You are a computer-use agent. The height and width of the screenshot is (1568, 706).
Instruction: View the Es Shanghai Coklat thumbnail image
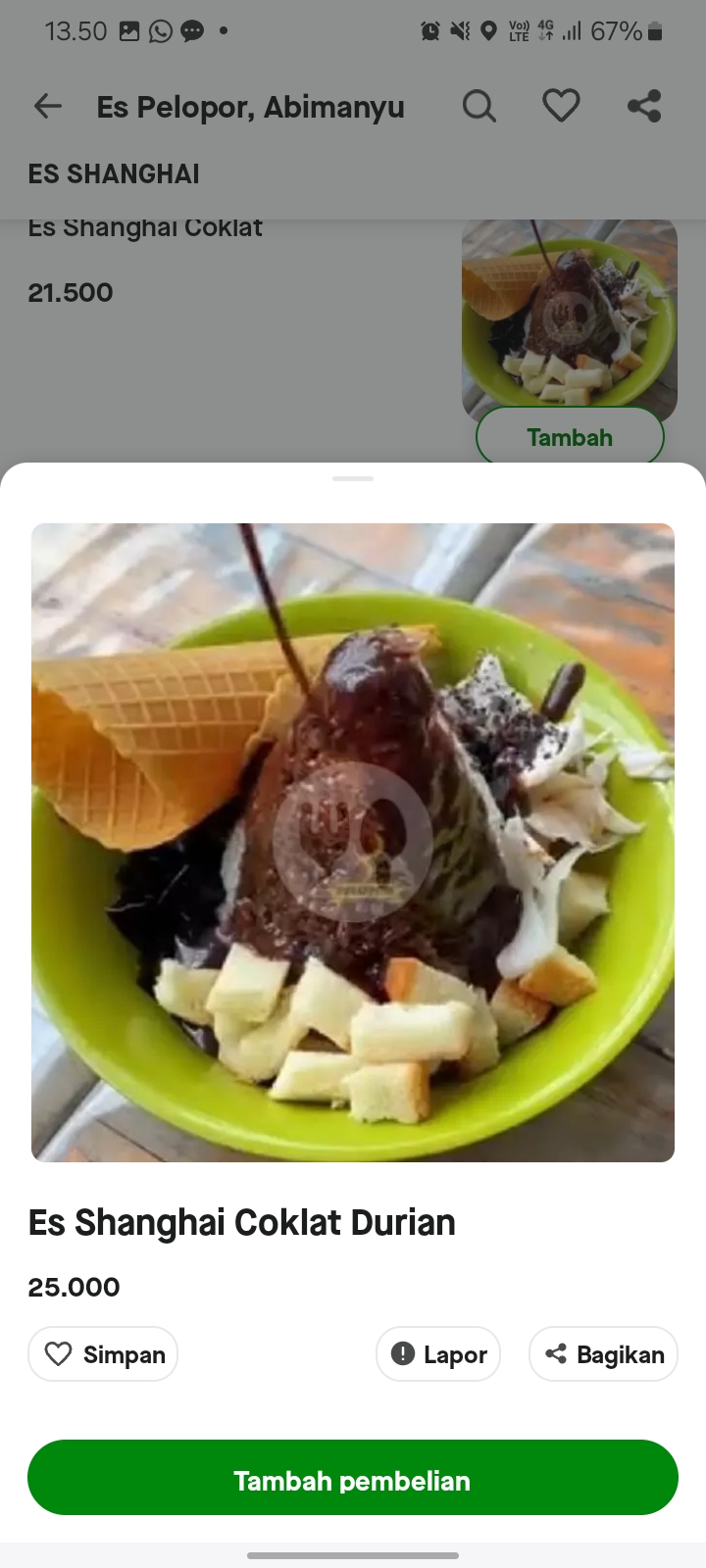tap(569, 314)
